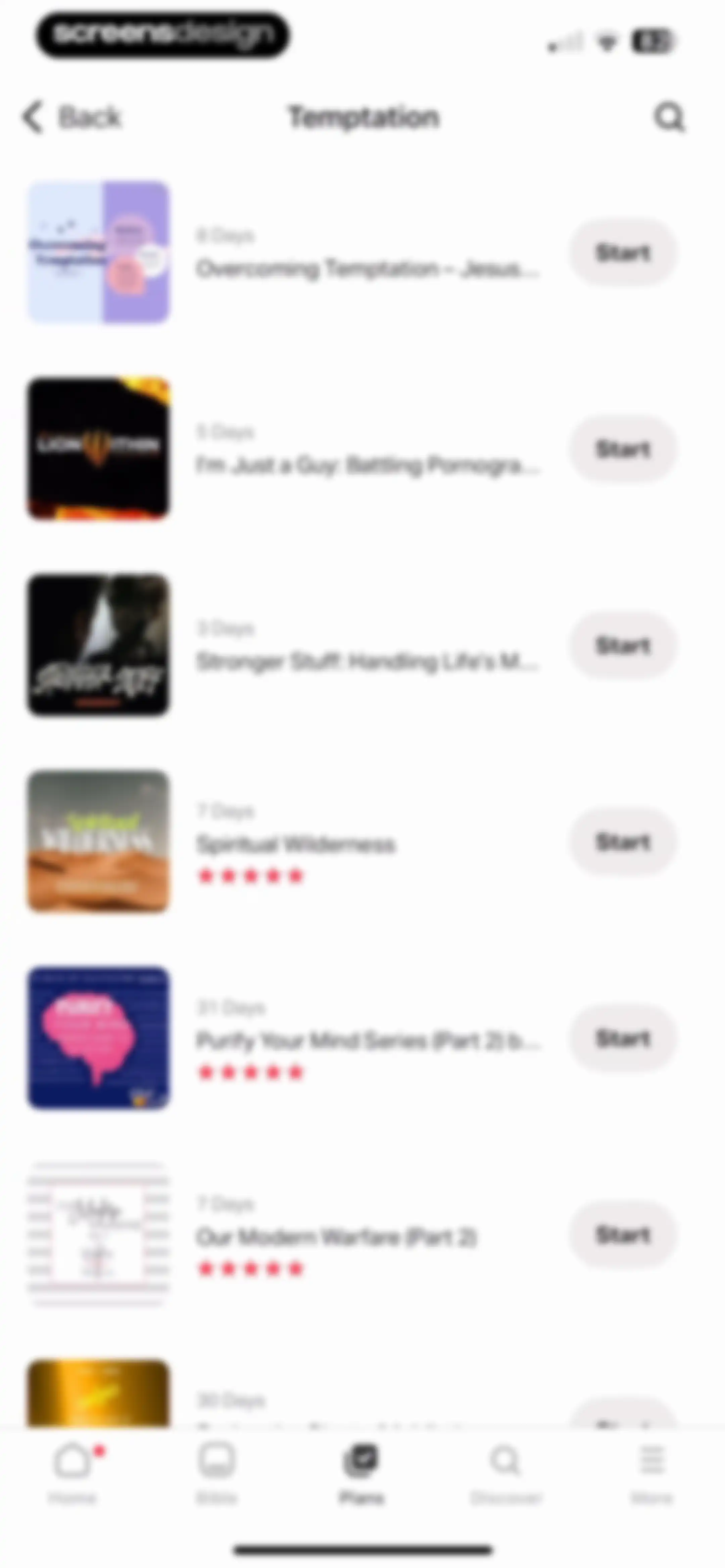The width and height of the screenshot is (725, 1568).
Task: Open Our Modern Warfare plan details
Action: coord(336,1237)
